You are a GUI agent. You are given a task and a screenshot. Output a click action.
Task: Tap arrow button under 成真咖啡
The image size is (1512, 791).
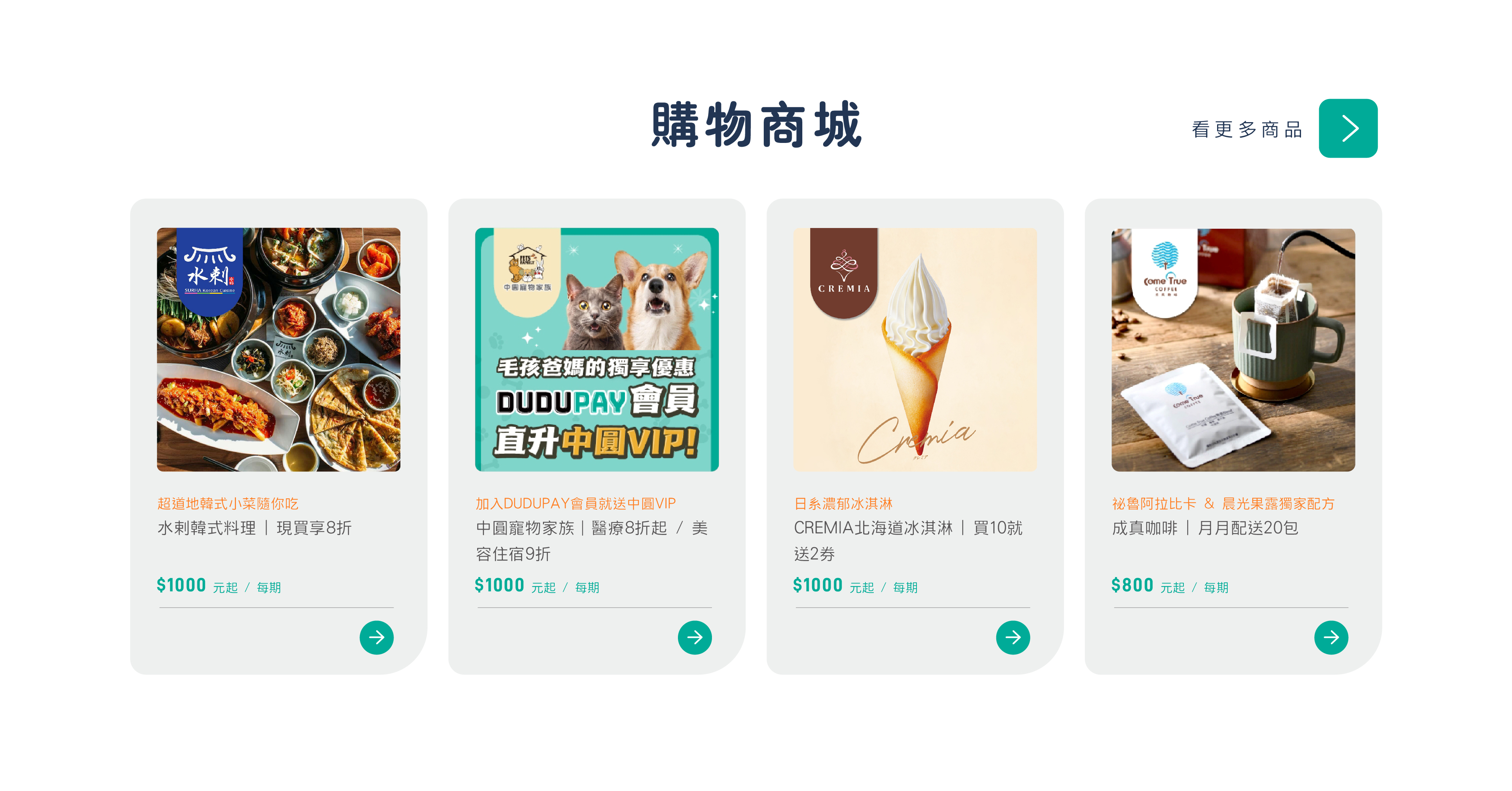(1331, 637)
